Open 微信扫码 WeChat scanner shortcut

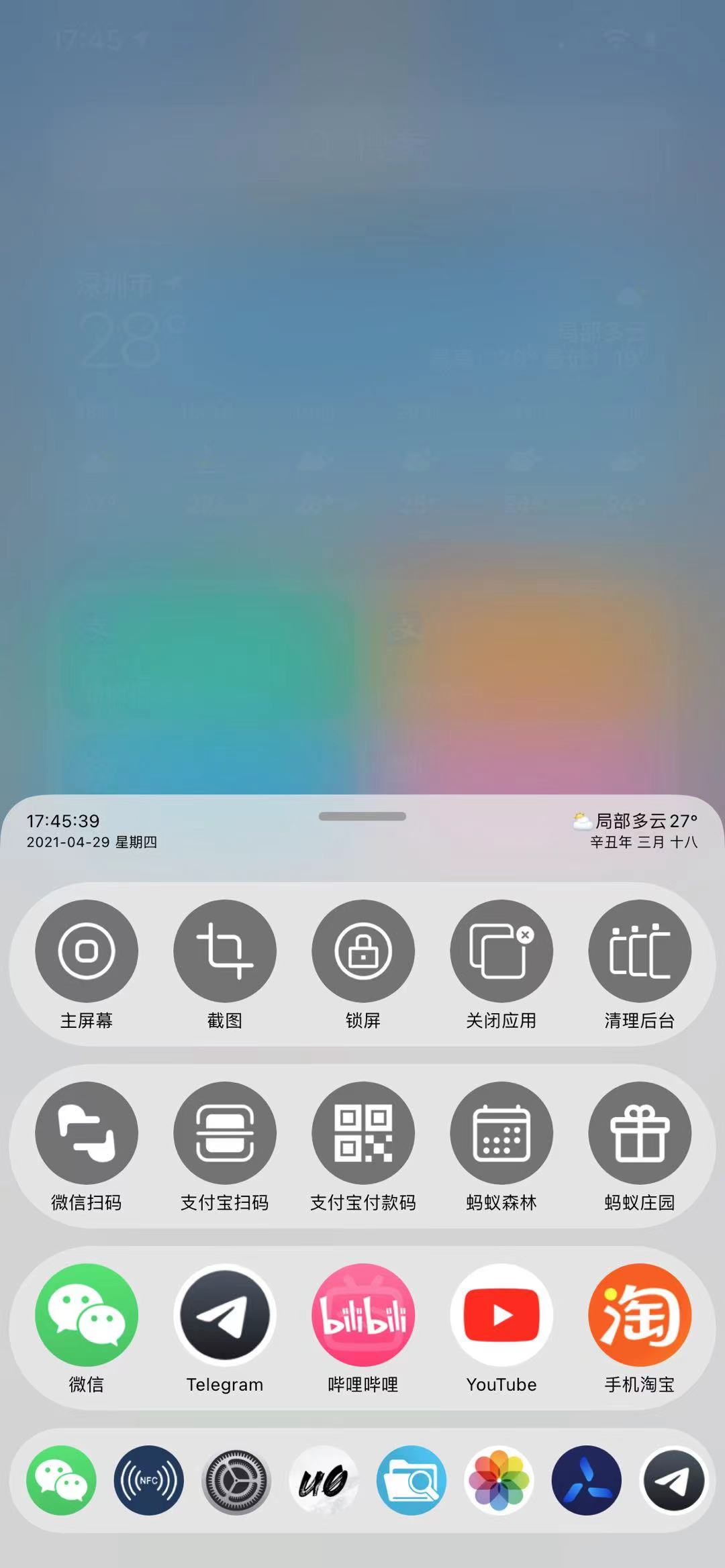coord(87,1133)
